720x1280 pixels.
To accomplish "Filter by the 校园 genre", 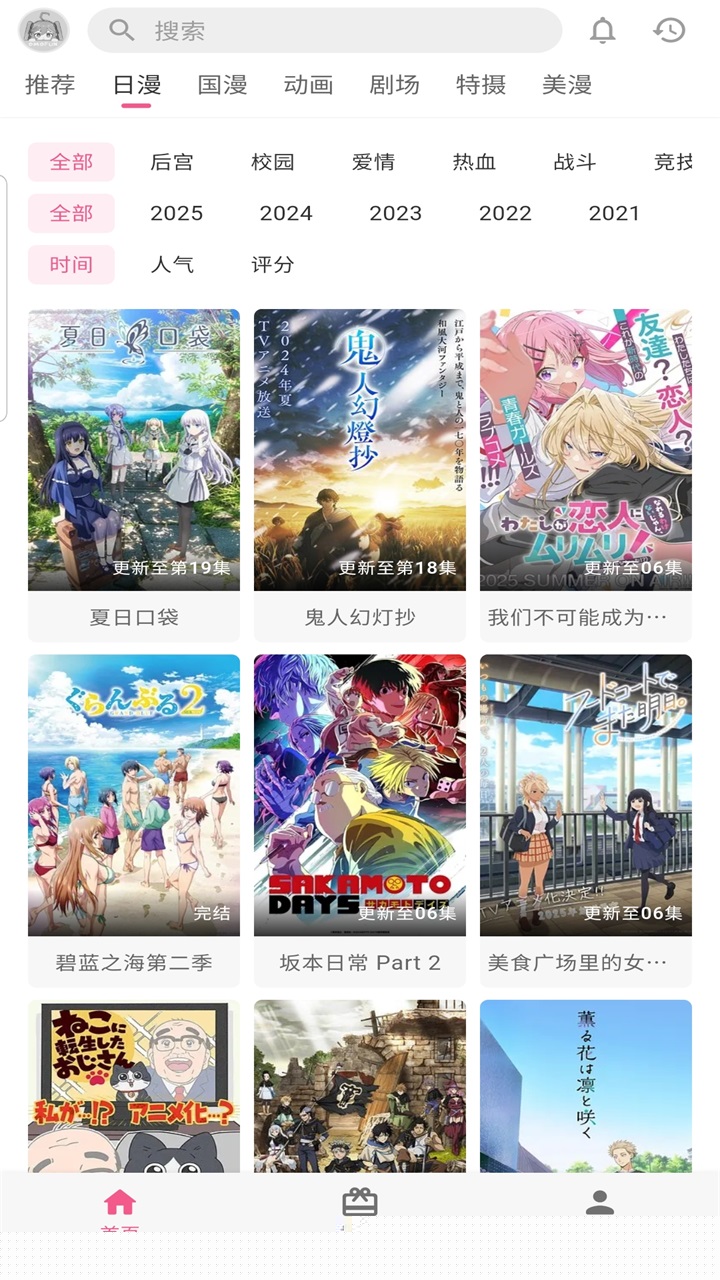I will click(x=273, y=162).
